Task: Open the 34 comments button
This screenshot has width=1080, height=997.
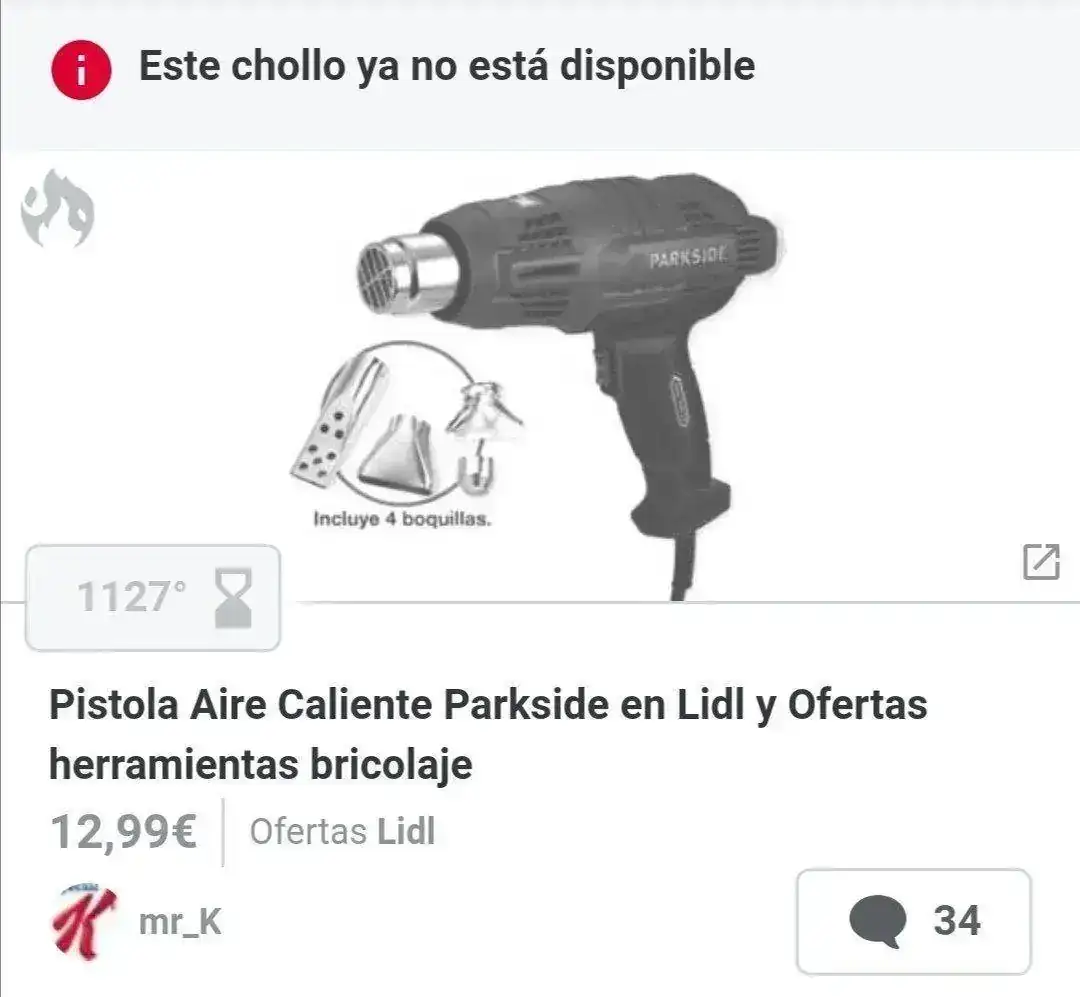Action: tap(913, 921)
